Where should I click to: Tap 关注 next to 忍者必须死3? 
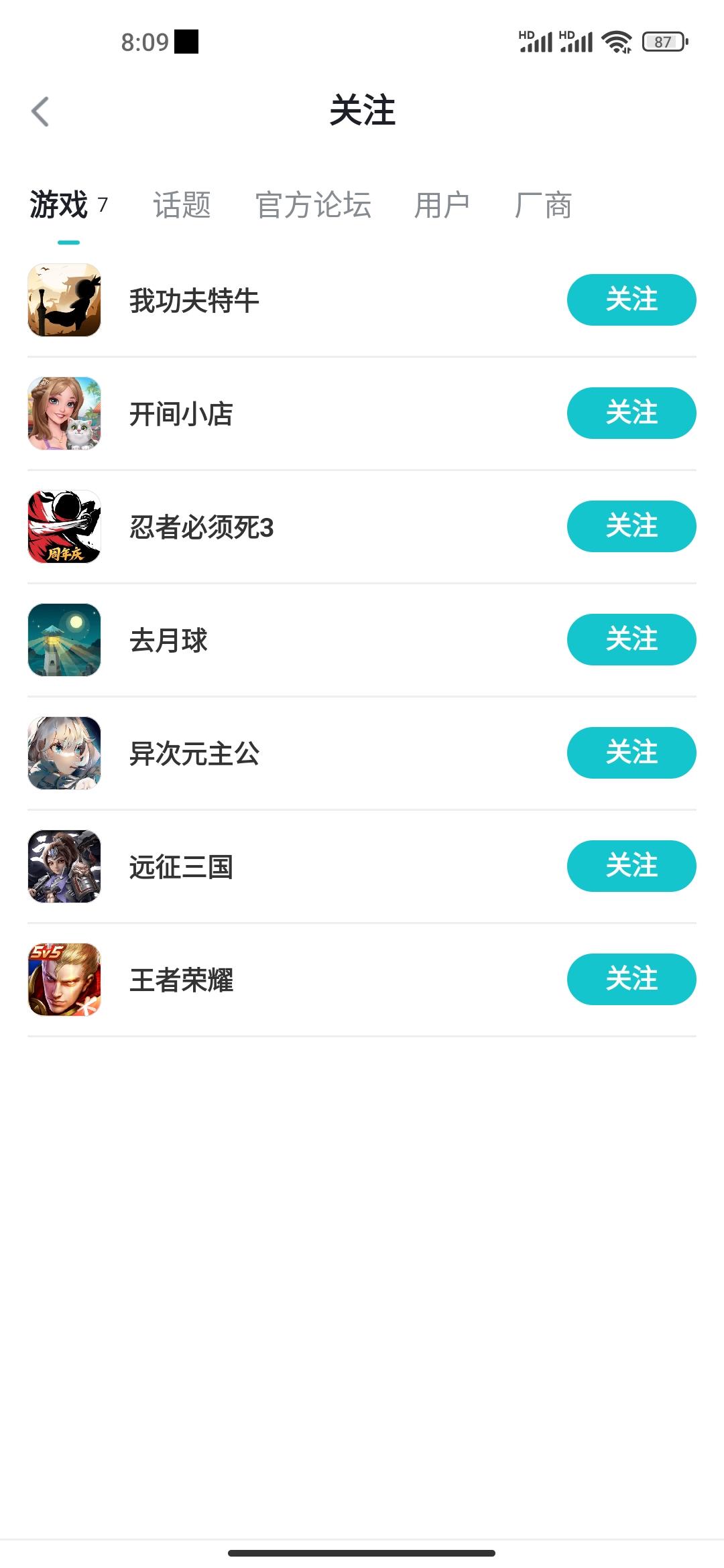point(631,526)
